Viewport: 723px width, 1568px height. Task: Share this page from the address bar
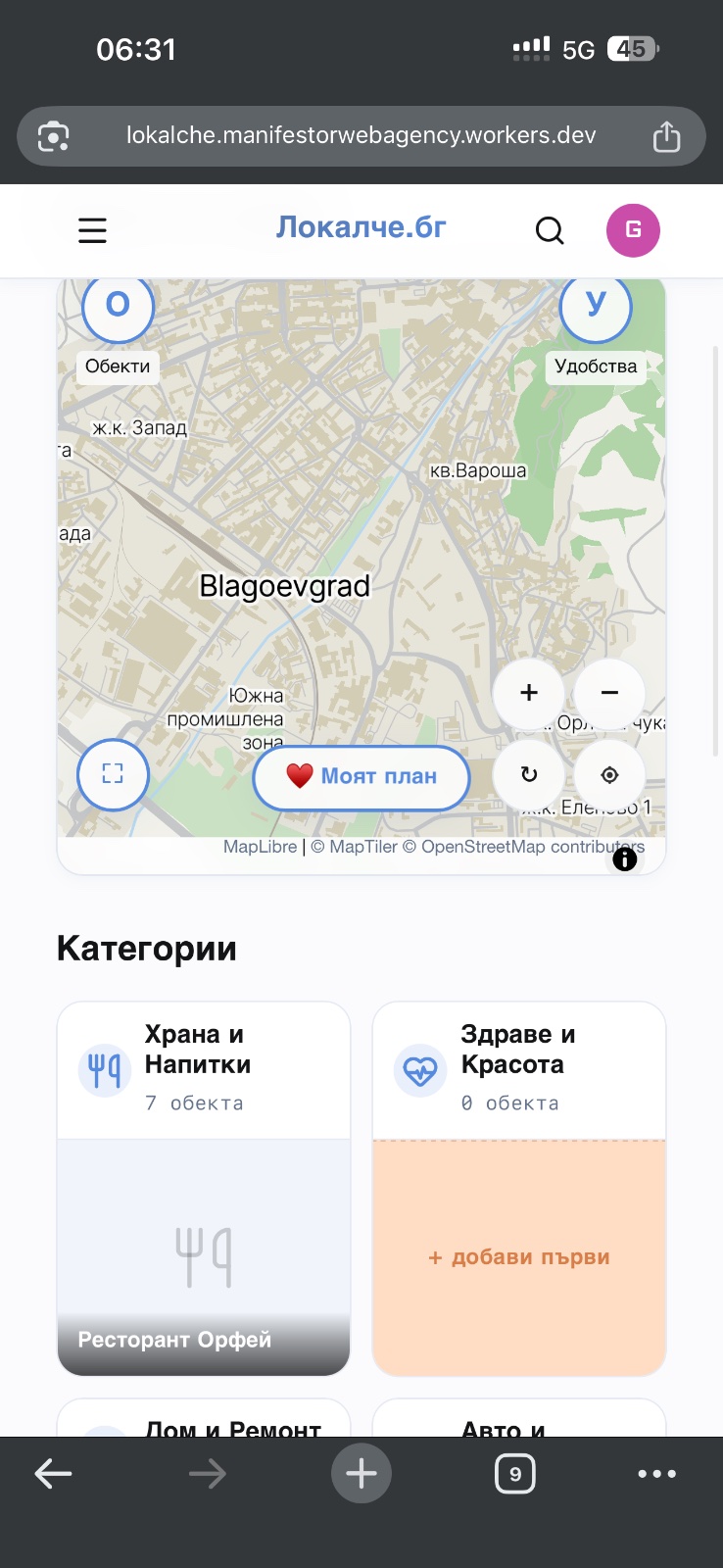point(666,136)
